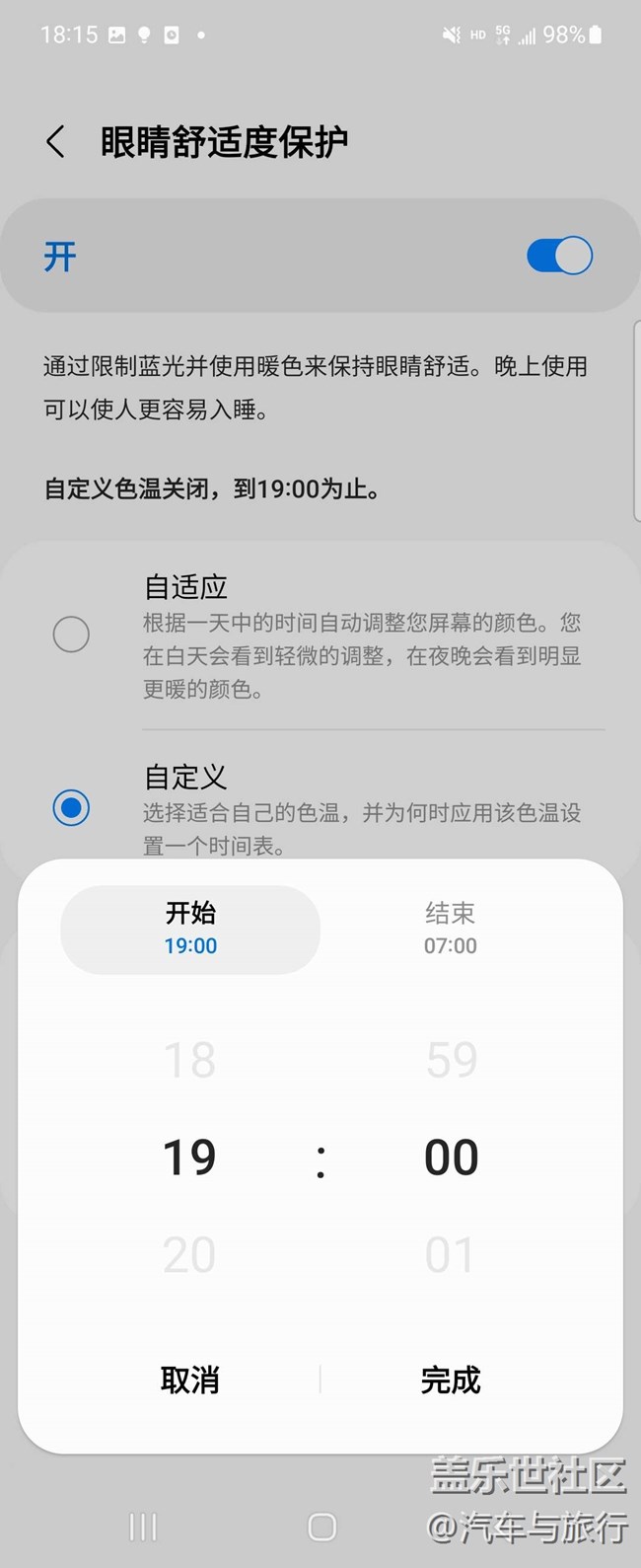Edit the selected hour 19
The image size is (641, 1568).
[x=189, y=1157]
